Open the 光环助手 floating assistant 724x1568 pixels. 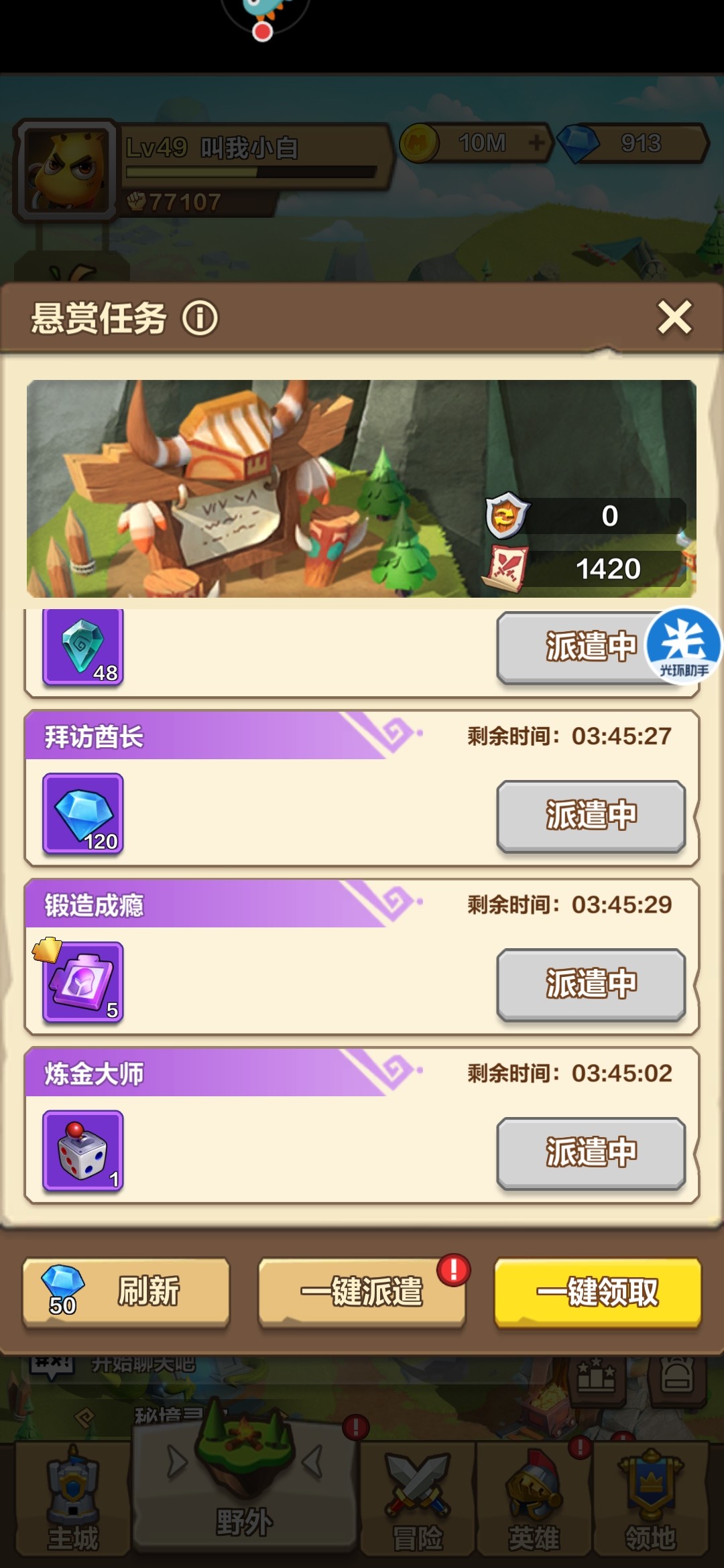coord(683,645)
